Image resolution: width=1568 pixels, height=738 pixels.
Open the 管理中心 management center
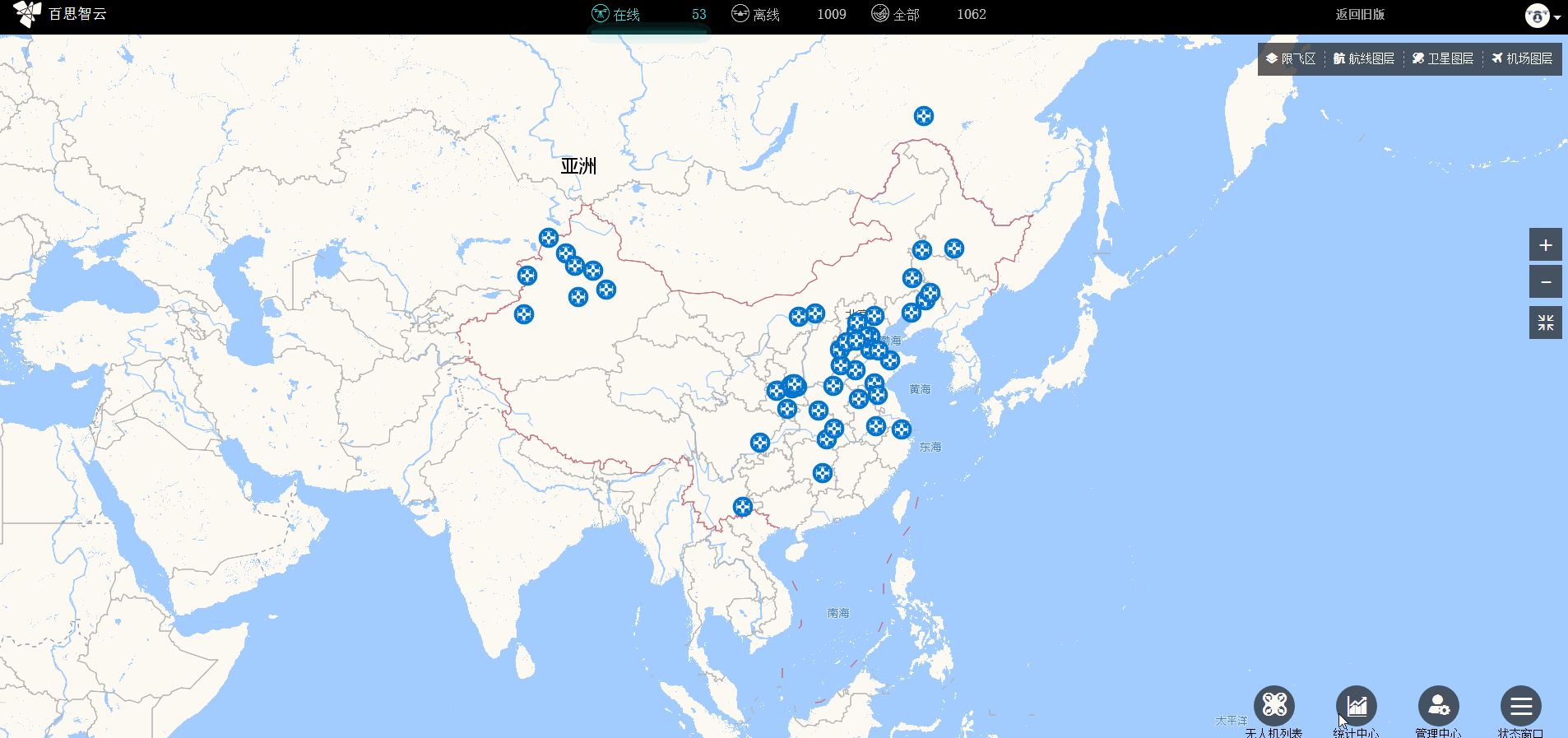click(x=1438, y=706)
